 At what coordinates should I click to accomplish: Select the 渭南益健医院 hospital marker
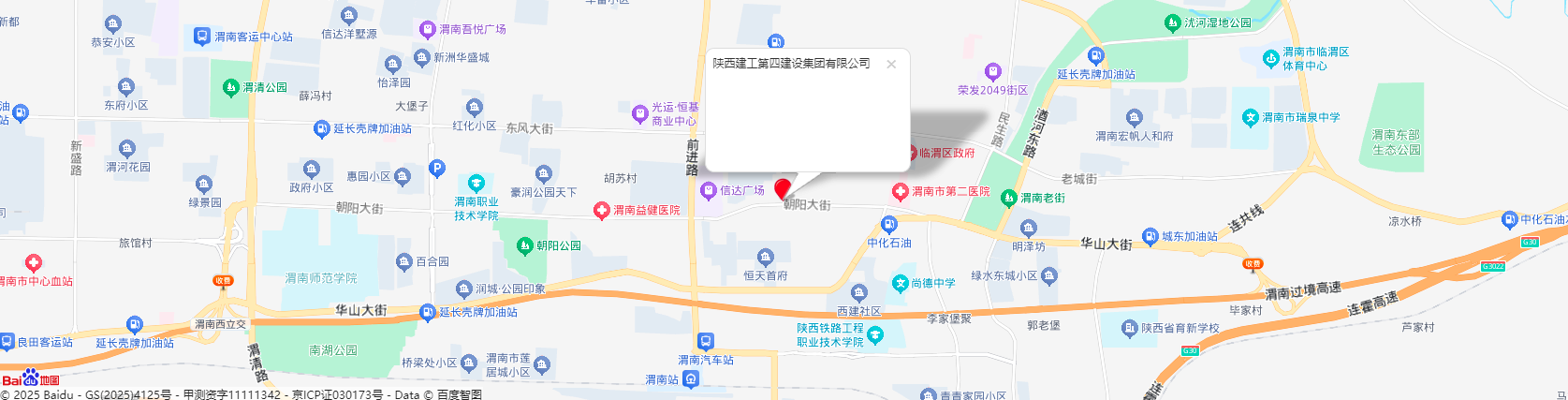[602, 211]
